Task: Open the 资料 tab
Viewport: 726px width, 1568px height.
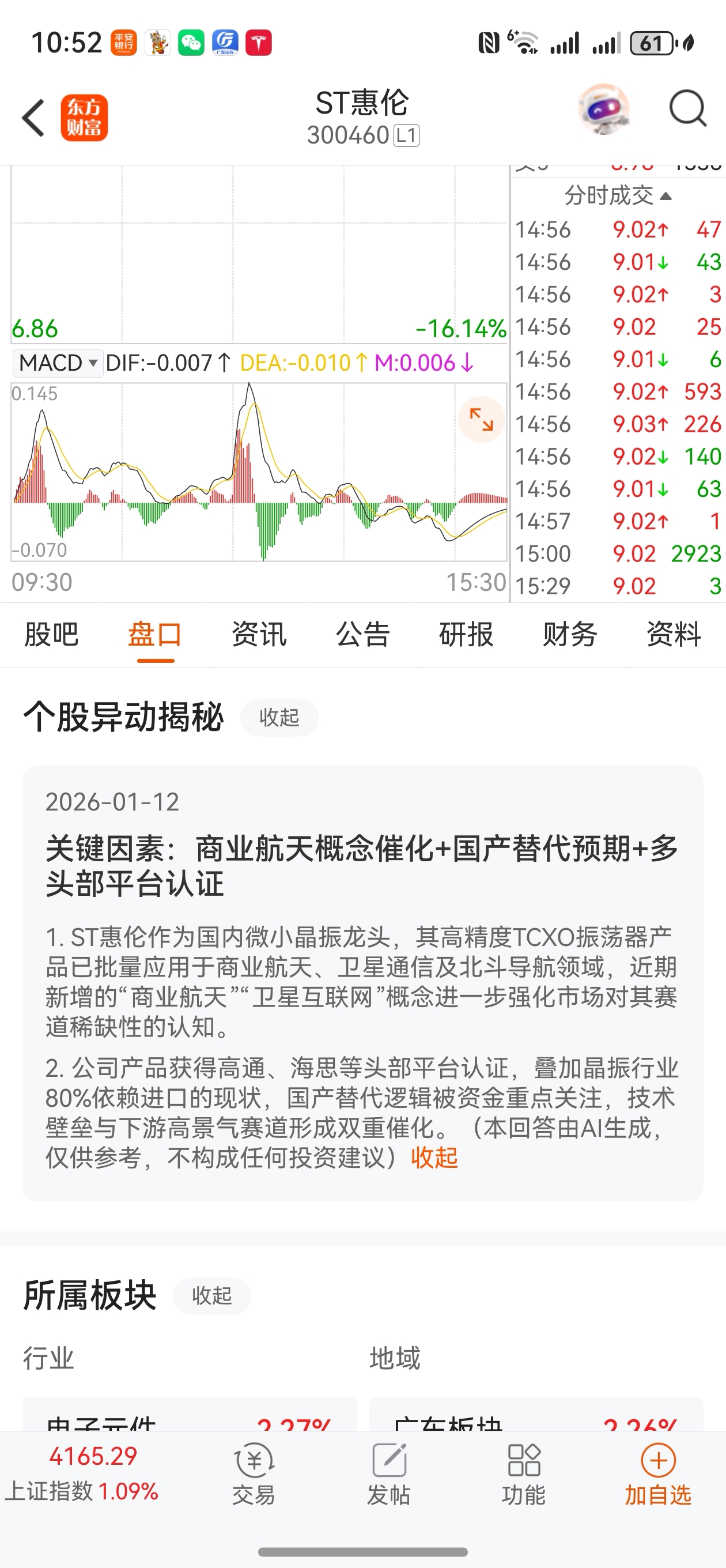Action: click(x=674, y=634)
